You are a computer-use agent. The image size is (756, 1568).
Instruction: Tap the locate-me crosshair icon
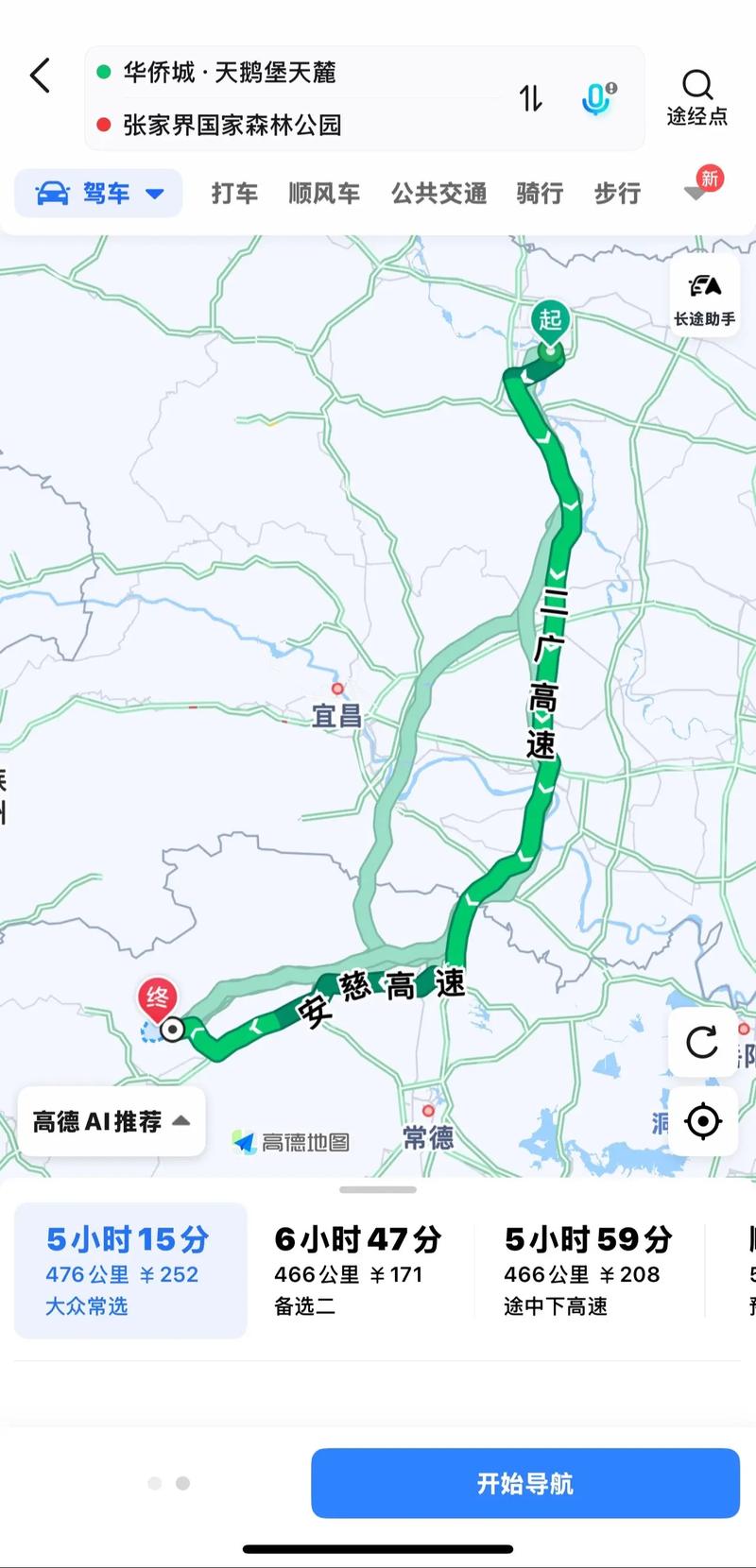(x=701, y=1121)
